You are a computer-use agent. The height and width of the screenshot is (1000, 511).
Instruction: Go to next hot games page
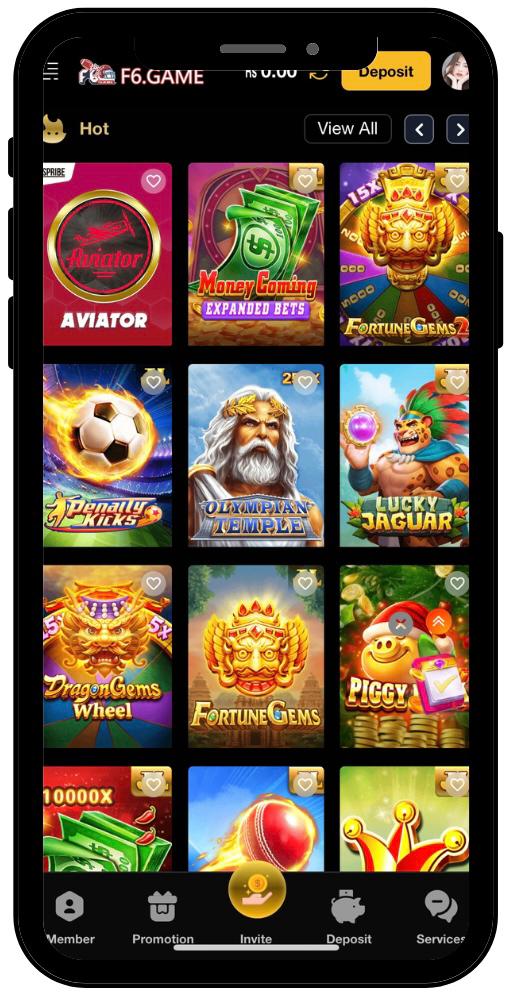[458, 129]
